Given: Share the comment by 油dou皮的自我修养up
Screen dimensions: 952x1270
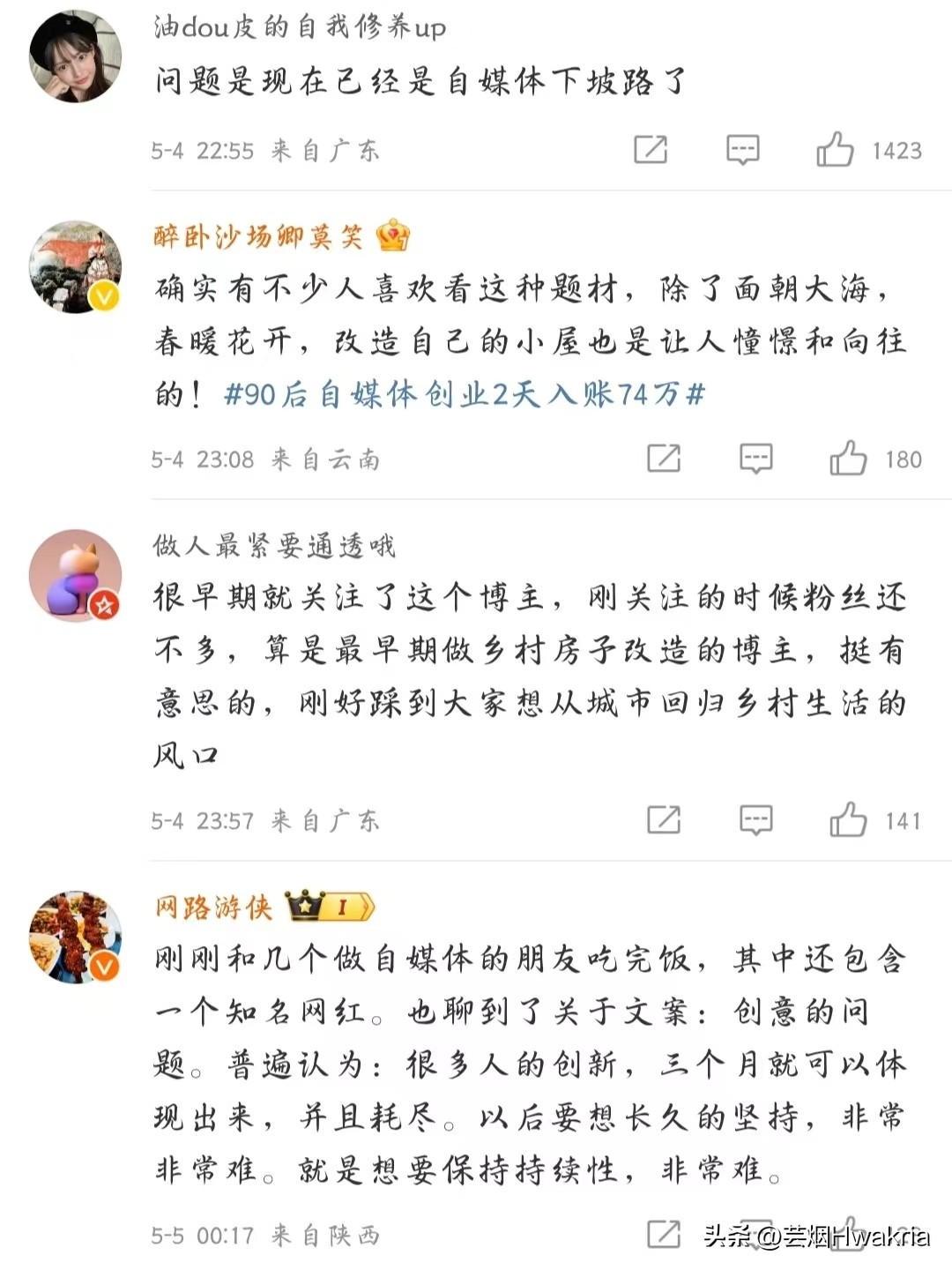Looking at the screenshot, I should click(x=651, y=150).
